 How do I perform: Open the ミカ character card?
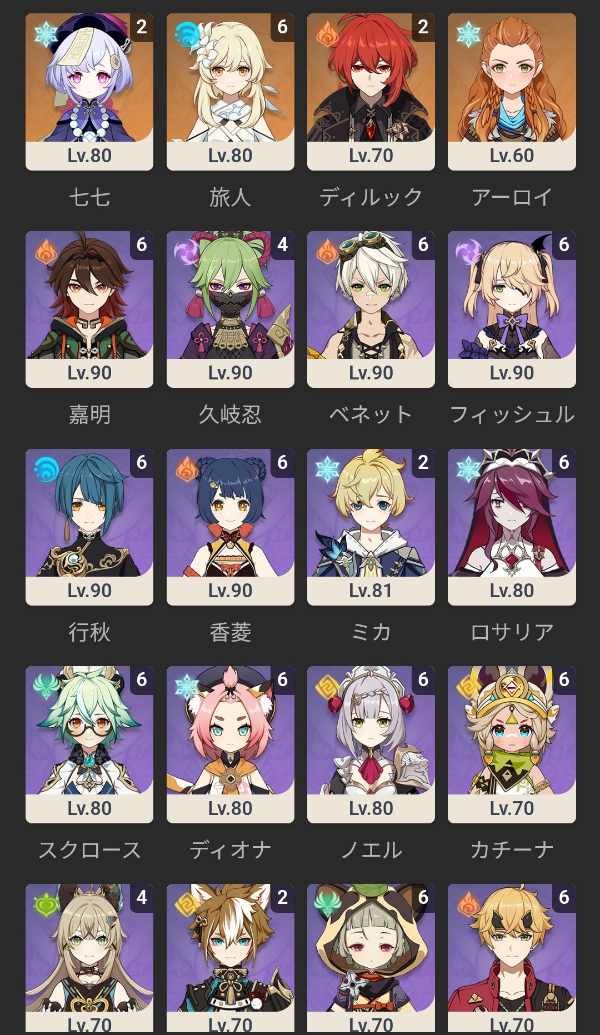click(371, 527)
